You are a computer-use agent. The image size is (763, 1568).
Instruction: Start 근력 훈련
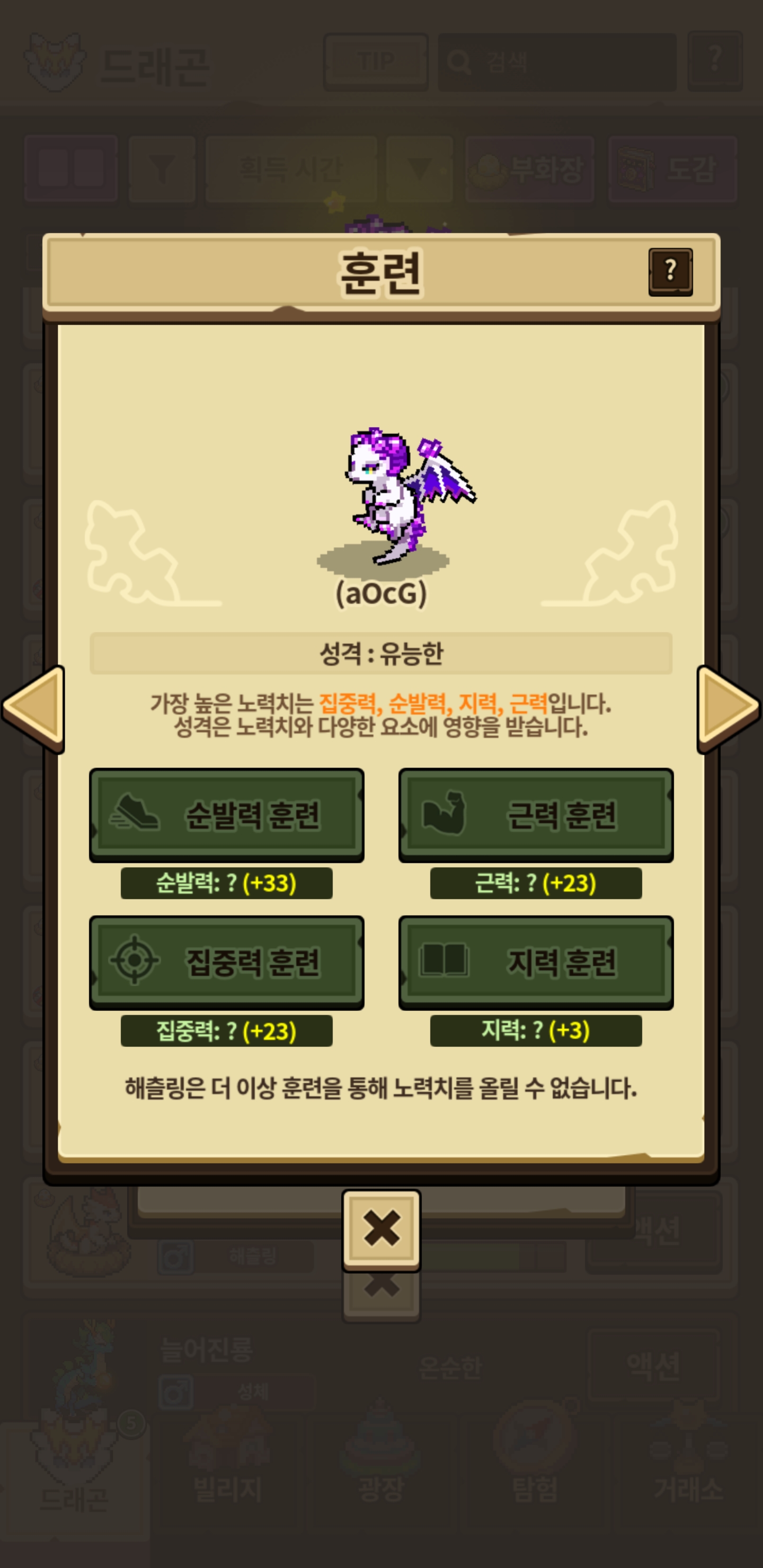click(x=536, y=815)
